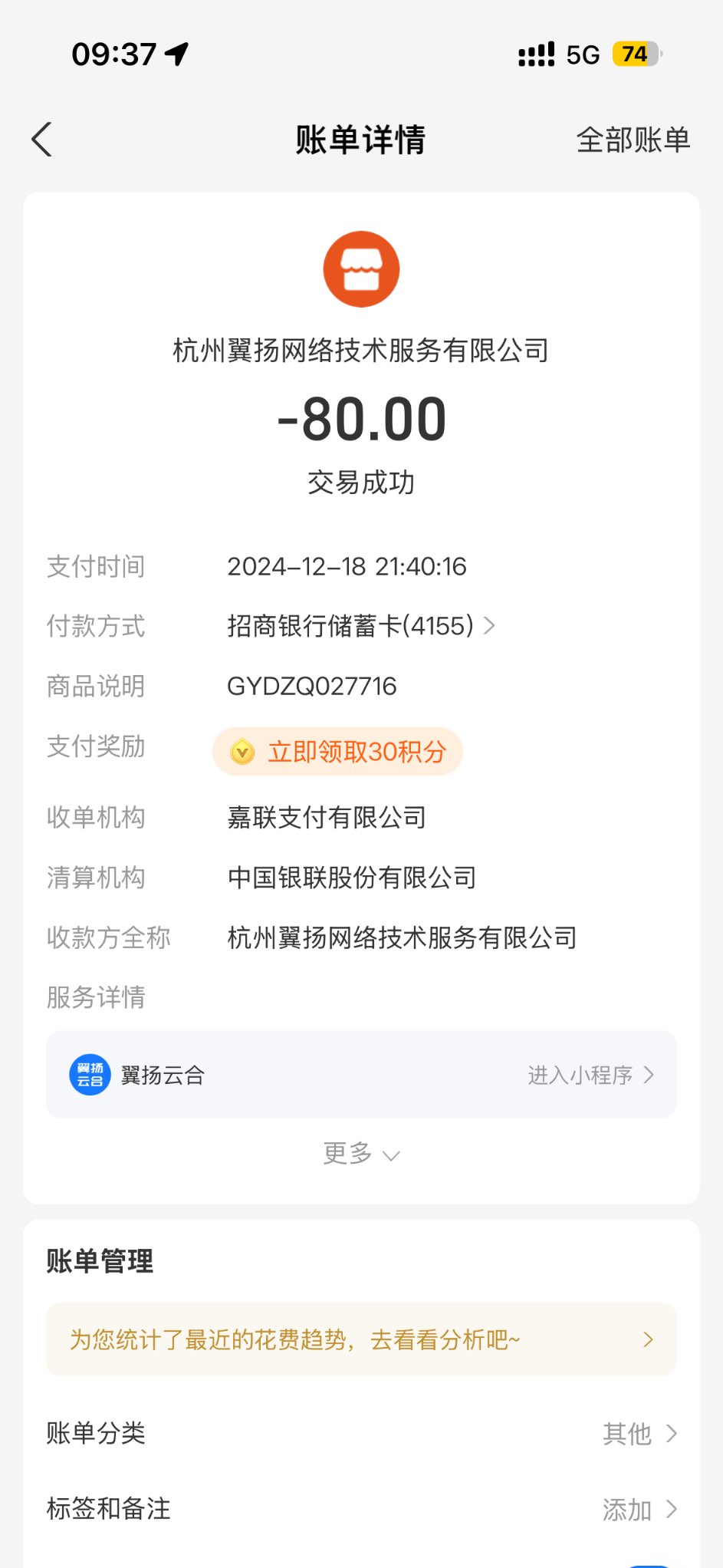The image size is (723, 1568).
Task: Expand 更多 for more bill details
Action: click(360, 1154)
